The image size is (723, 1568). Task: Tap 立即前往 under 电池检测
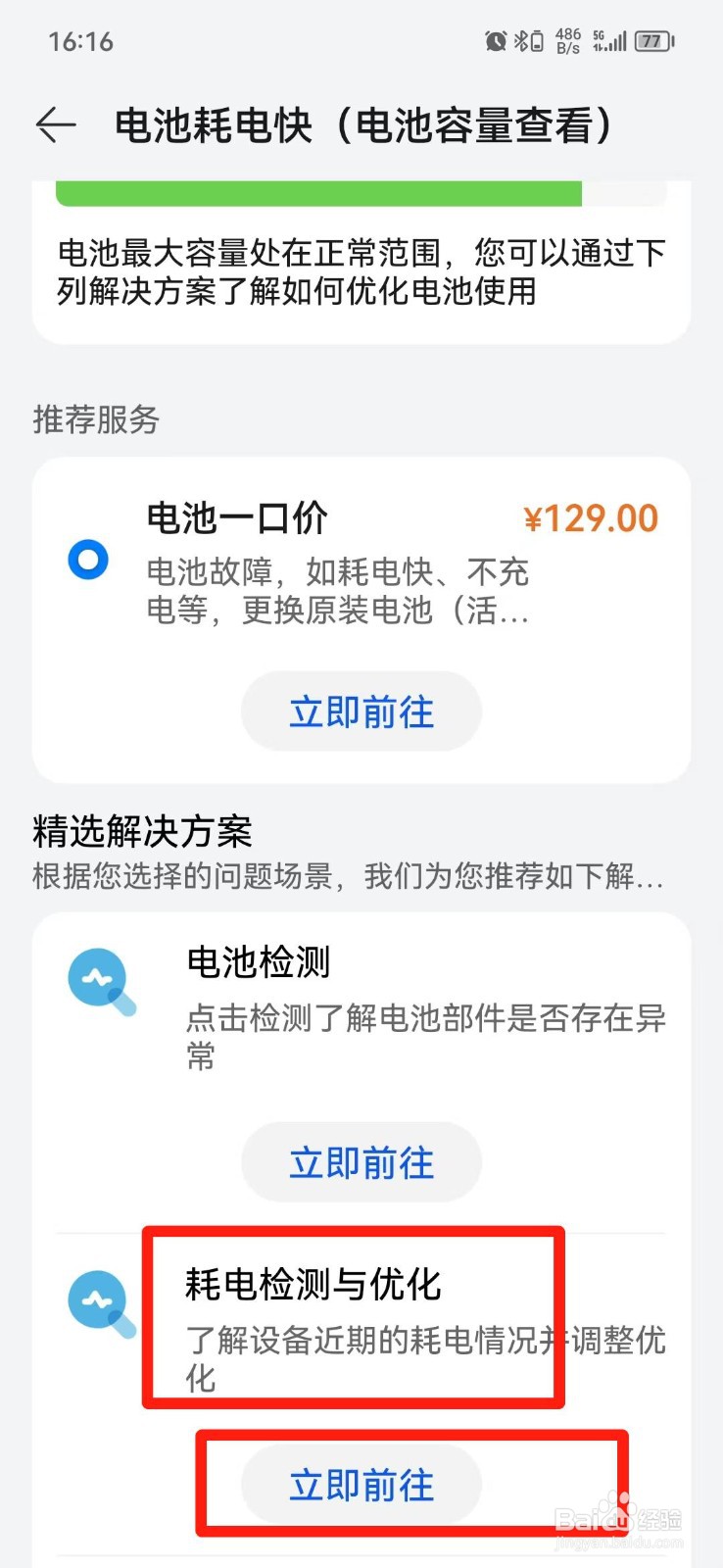[361, 1162]
